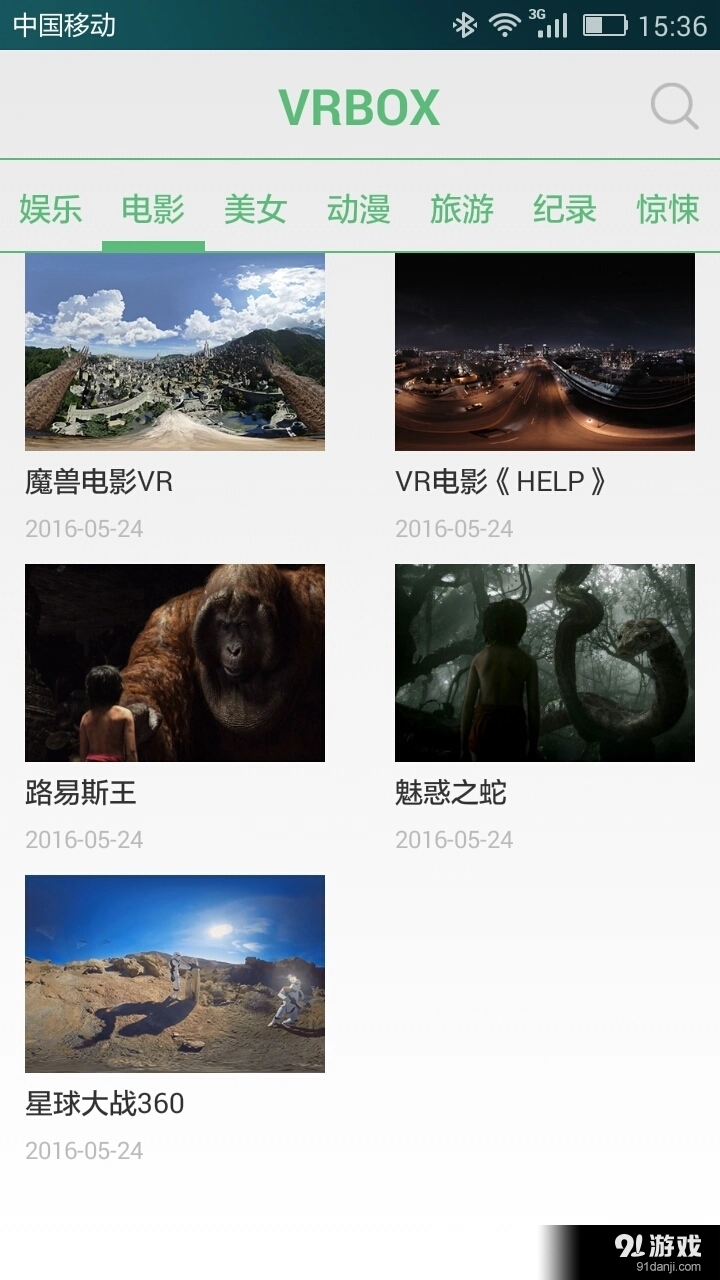Switch to the 美女 tab

pyautogui.click(x=256, y=210)
